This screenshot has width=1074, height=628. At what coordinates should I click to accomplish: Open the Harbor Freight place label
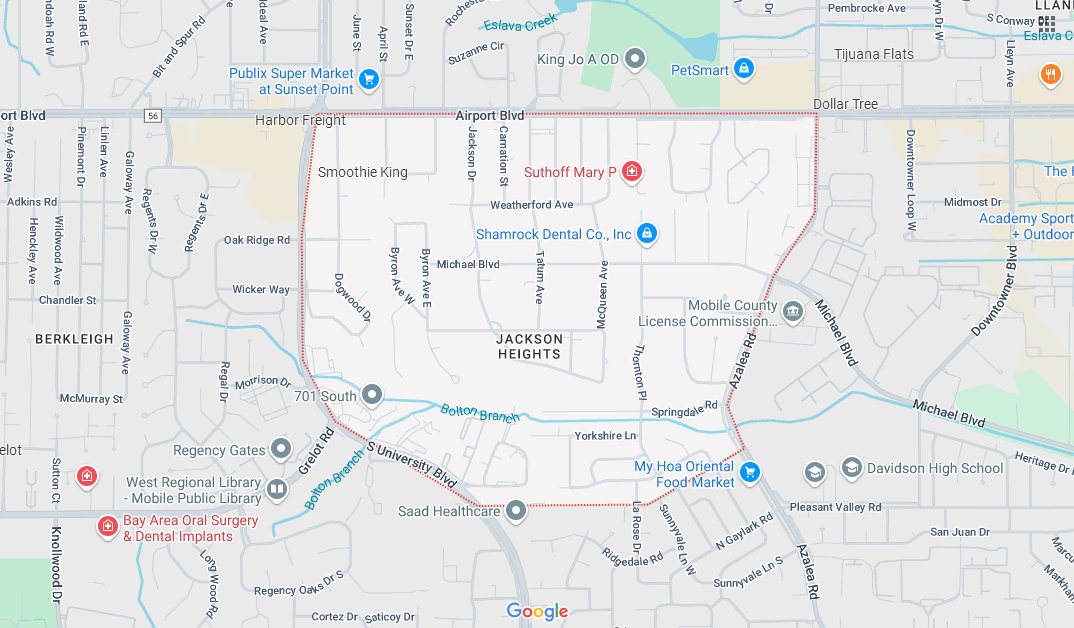pos(301,120)
